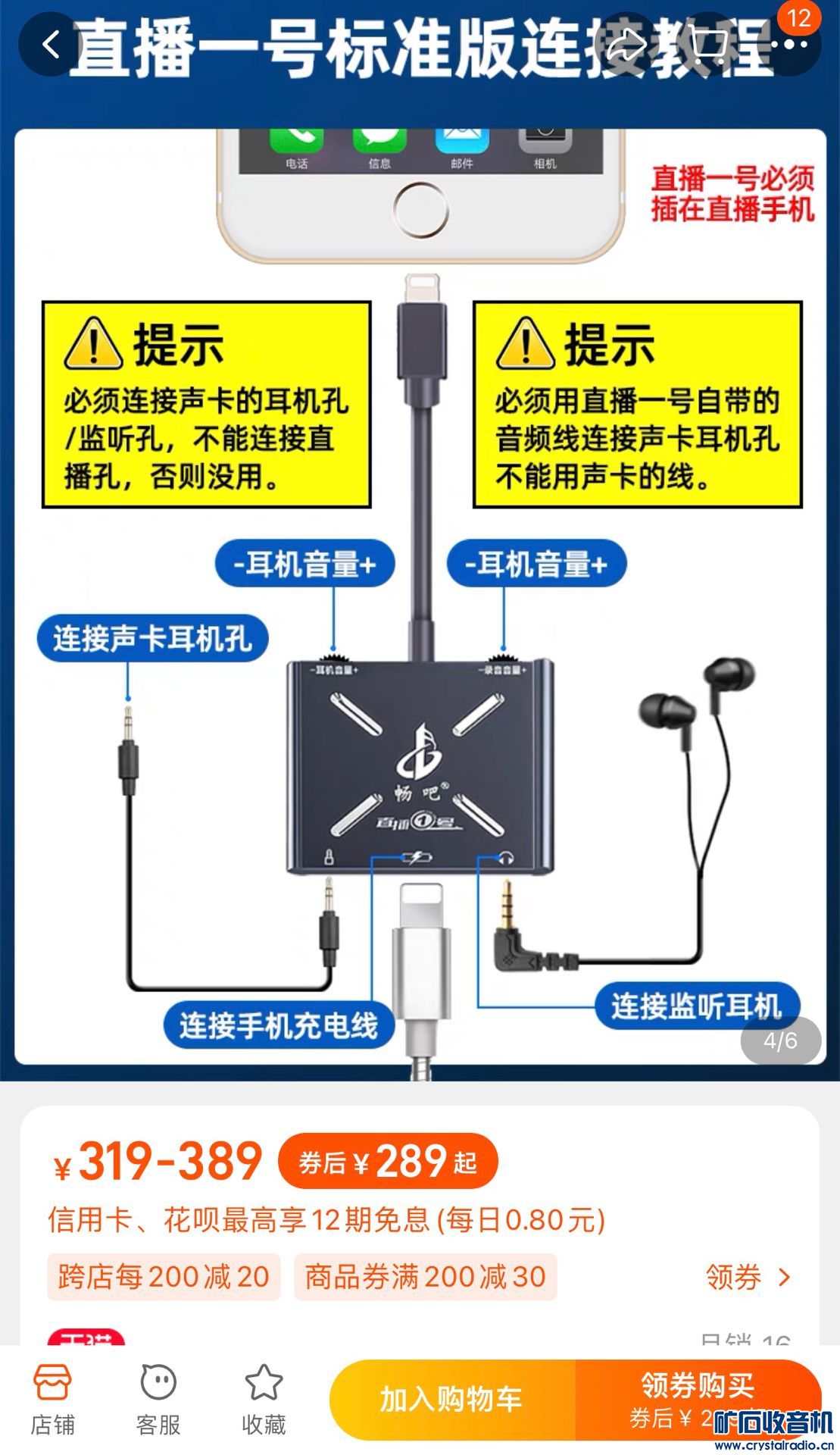Select the 商品券满200减30 coupon chip
This screenshot has width=840, height=1455.
(425, 1277)
